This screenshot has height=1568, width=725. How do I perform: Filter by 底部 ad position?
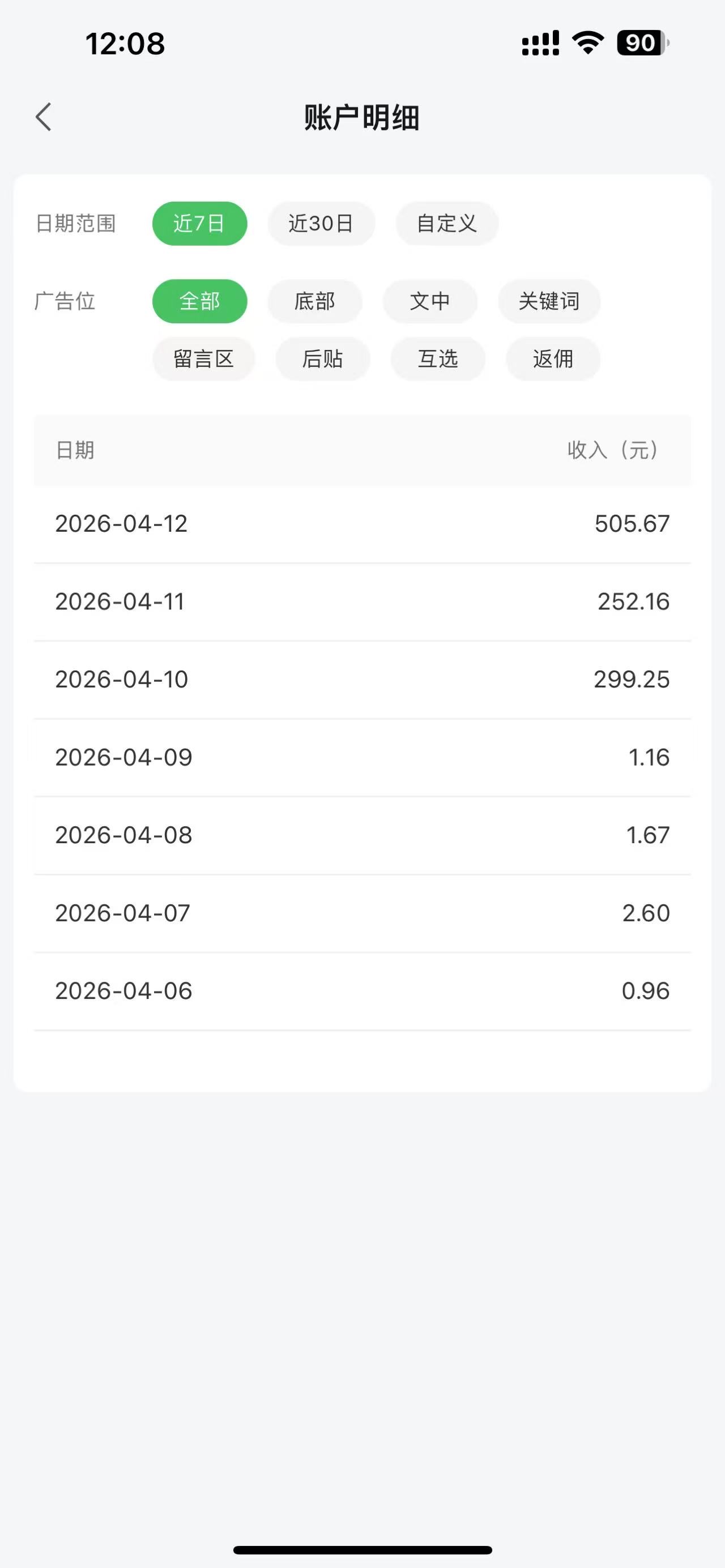[315, 301]
